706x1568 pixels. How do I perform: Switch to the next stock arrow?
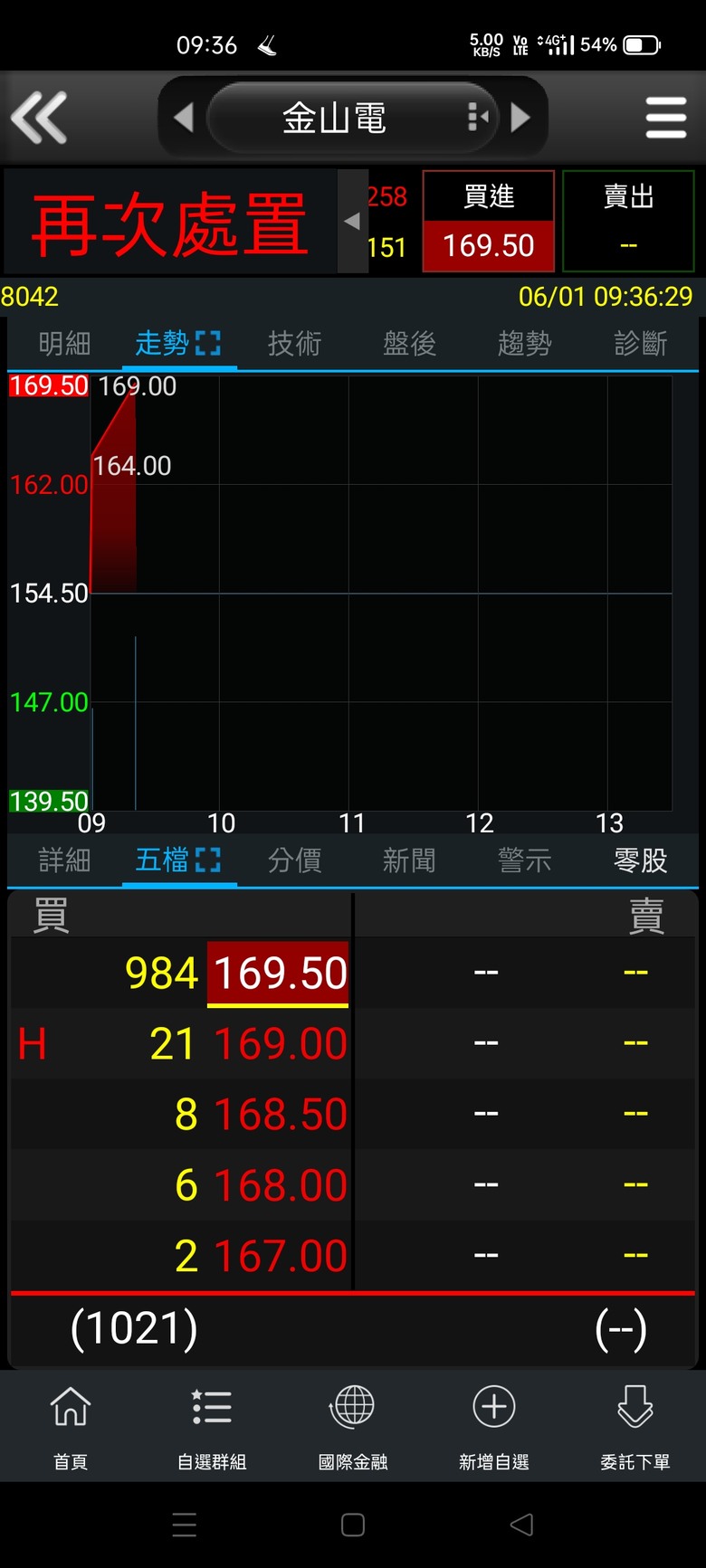pos(520,118)
